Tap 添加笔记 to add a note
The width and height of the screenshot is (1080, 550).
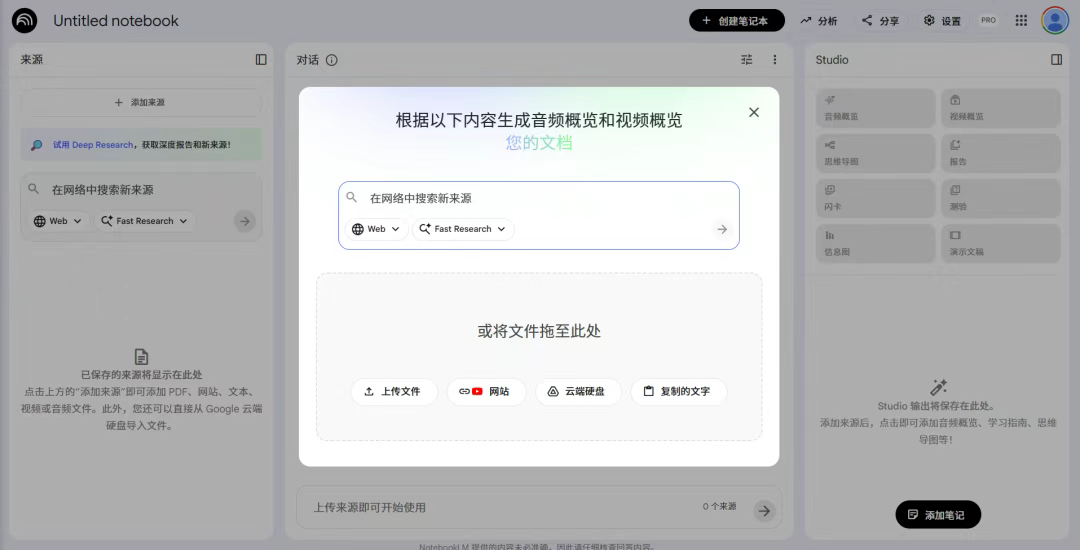pyautogui.click(x=937, y=514)
